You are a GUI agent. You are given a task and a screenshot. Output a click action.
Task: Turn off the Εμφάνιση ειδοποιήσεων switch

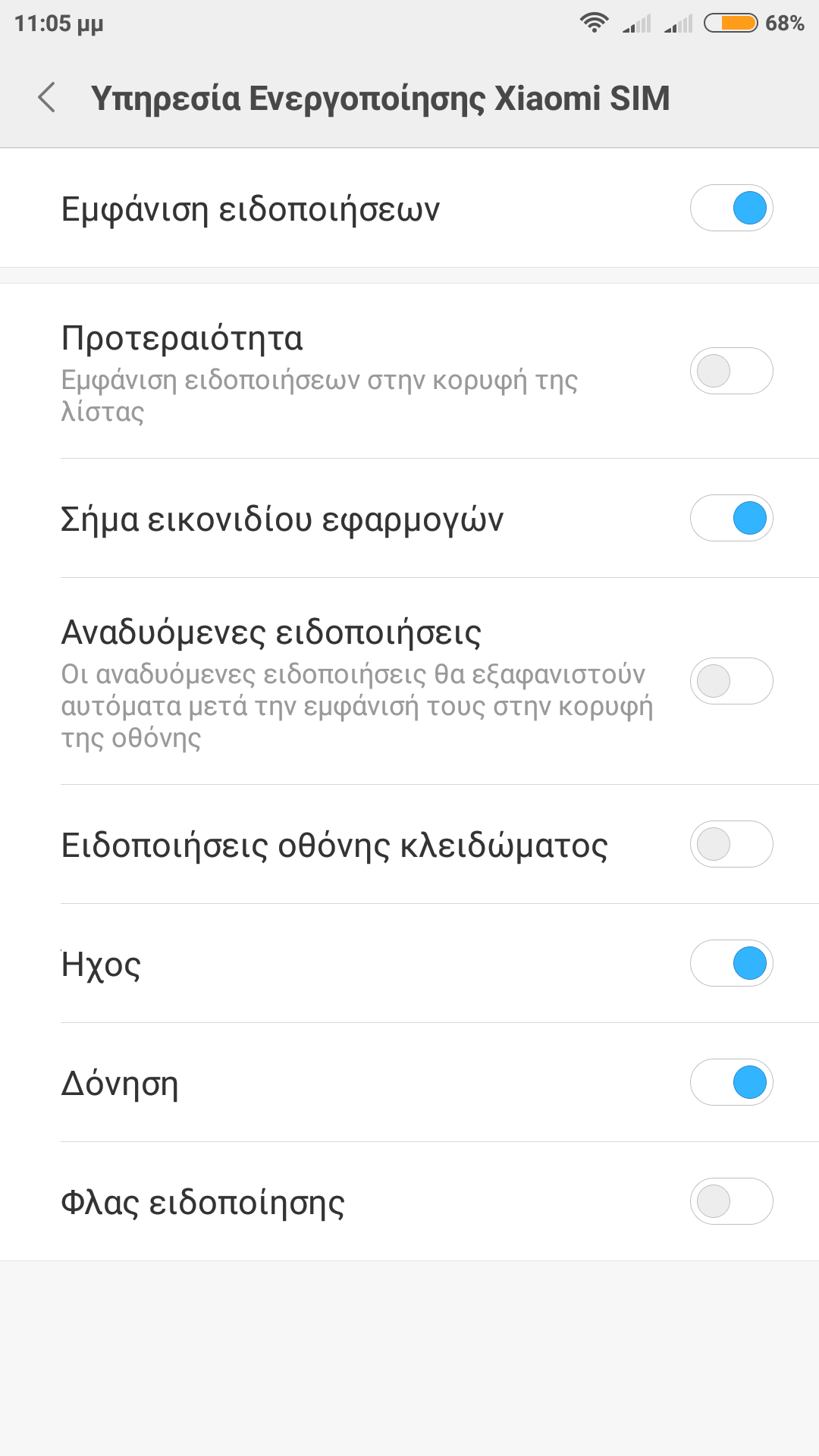(x=731, y=208)
